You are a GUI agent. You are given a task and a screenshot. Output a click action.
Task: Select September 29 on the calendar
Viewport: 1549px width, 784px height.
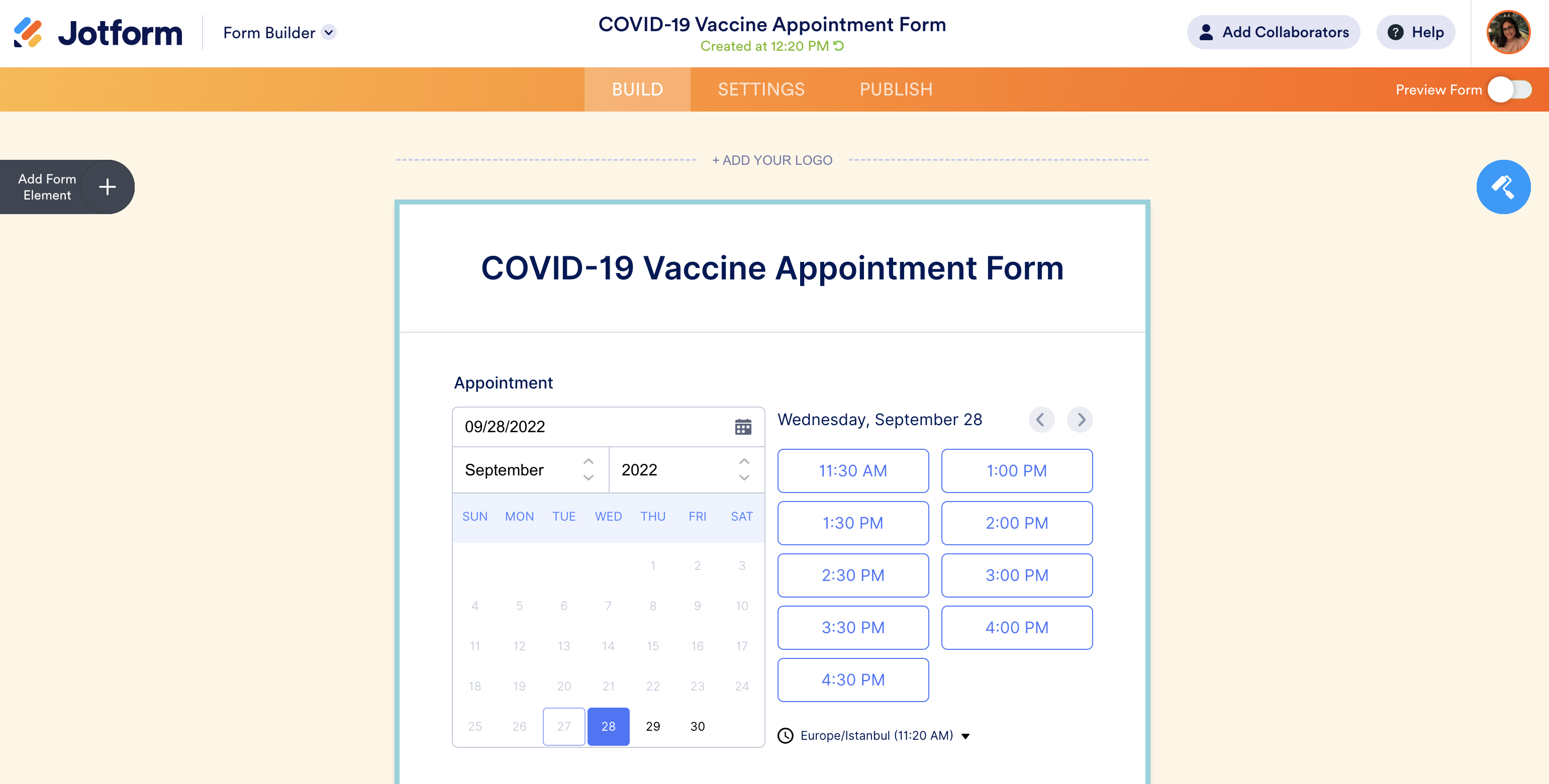pos(652,726)
